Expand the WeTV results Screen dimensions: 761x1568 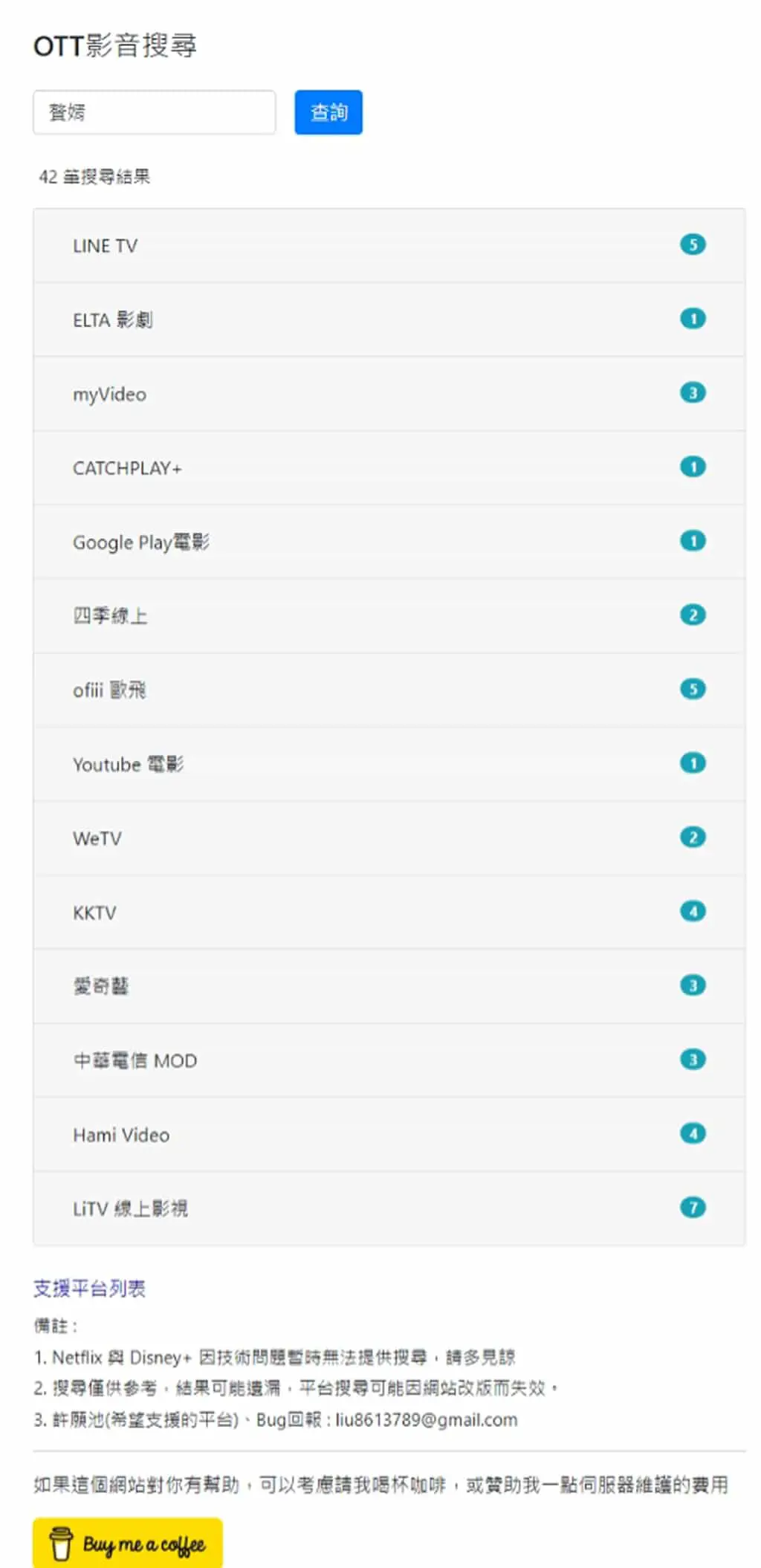click(389, 838)
